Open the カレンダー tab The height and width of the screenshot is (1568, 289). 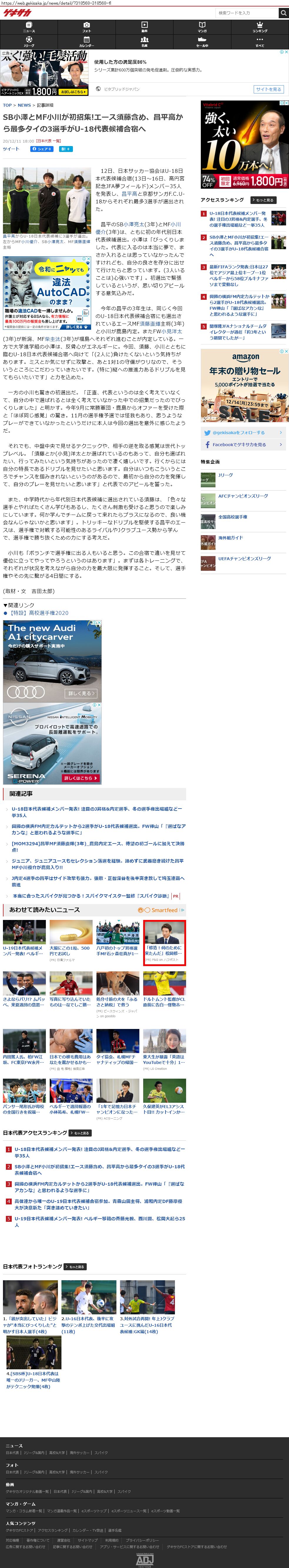(x=86, y=42)
